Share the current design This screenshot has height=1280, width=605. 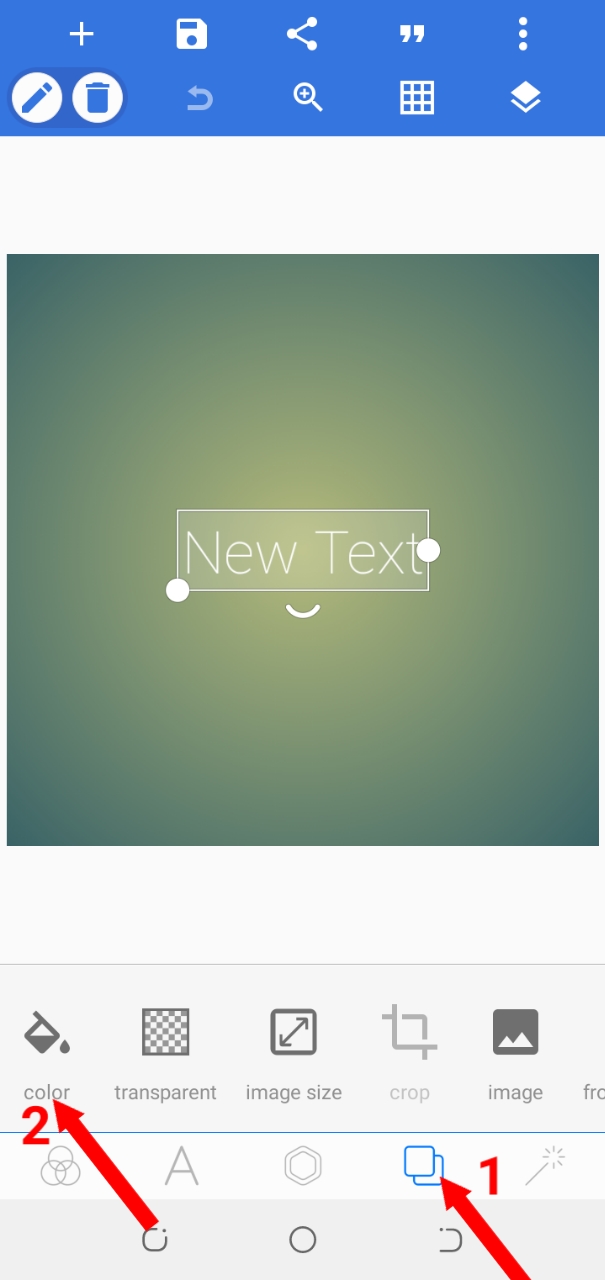tap(302, 35)
